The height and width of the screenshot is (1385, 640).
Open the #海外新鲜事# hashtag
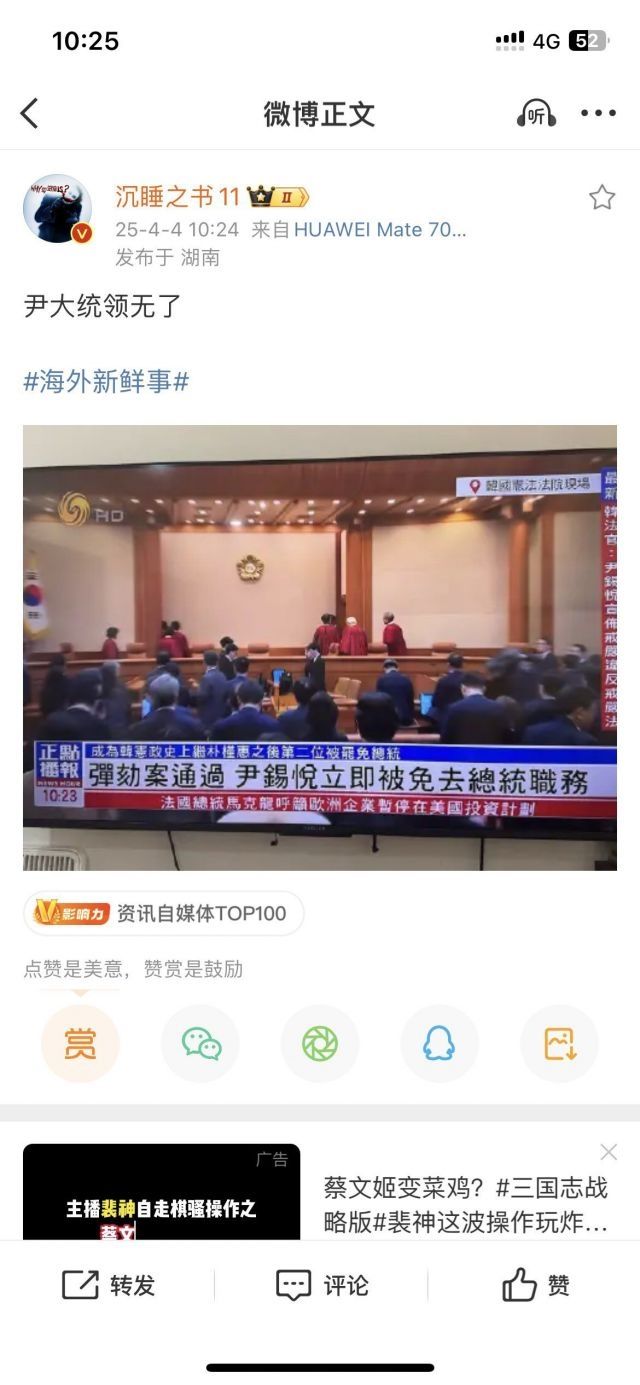point(106,381)
